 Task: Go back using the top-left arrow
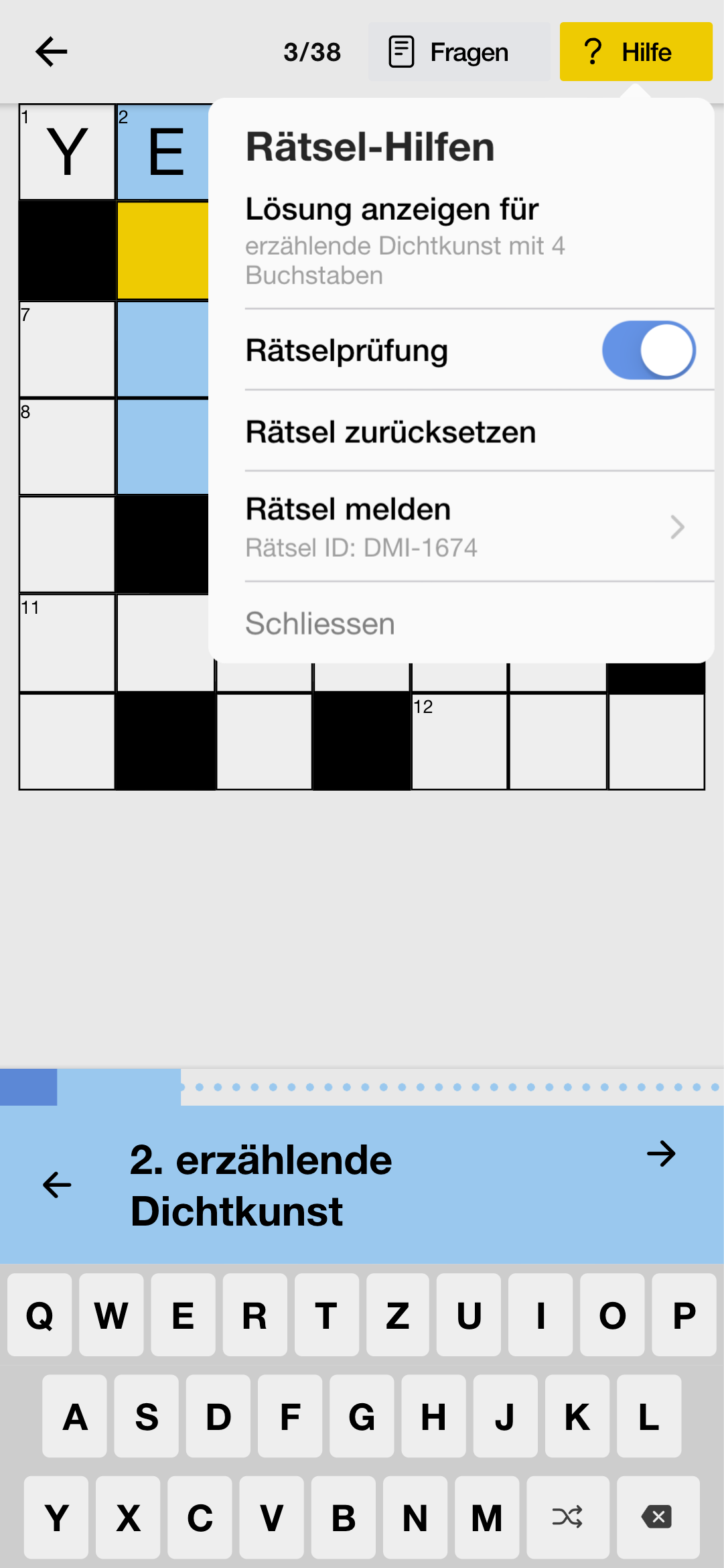(x=52, y=52)
